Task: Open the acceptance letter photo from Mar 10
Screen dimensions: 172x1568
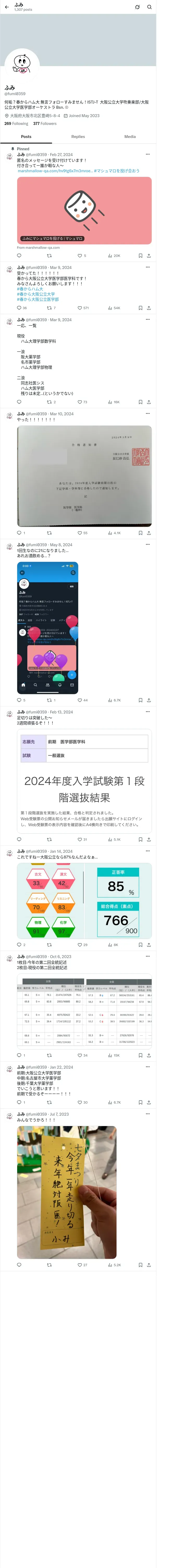Action: [84, 476]
